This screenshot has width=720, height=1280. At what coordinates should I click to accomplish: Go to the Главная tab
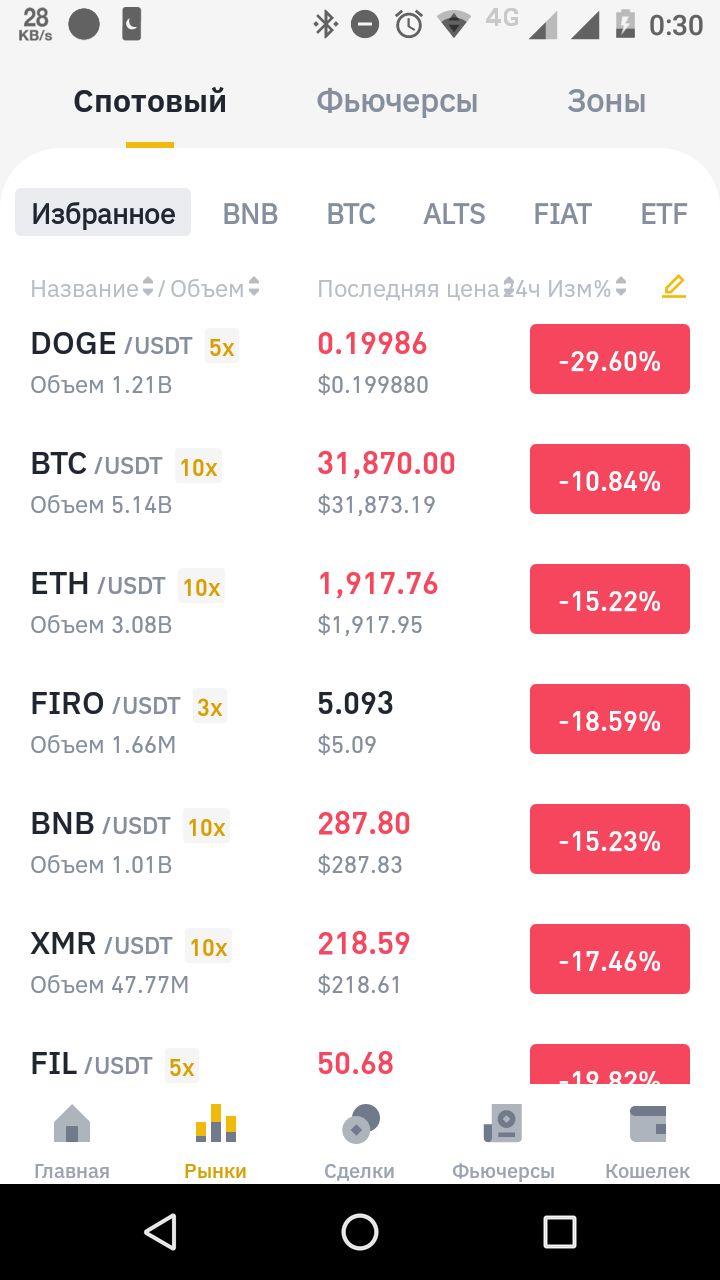72,1141
